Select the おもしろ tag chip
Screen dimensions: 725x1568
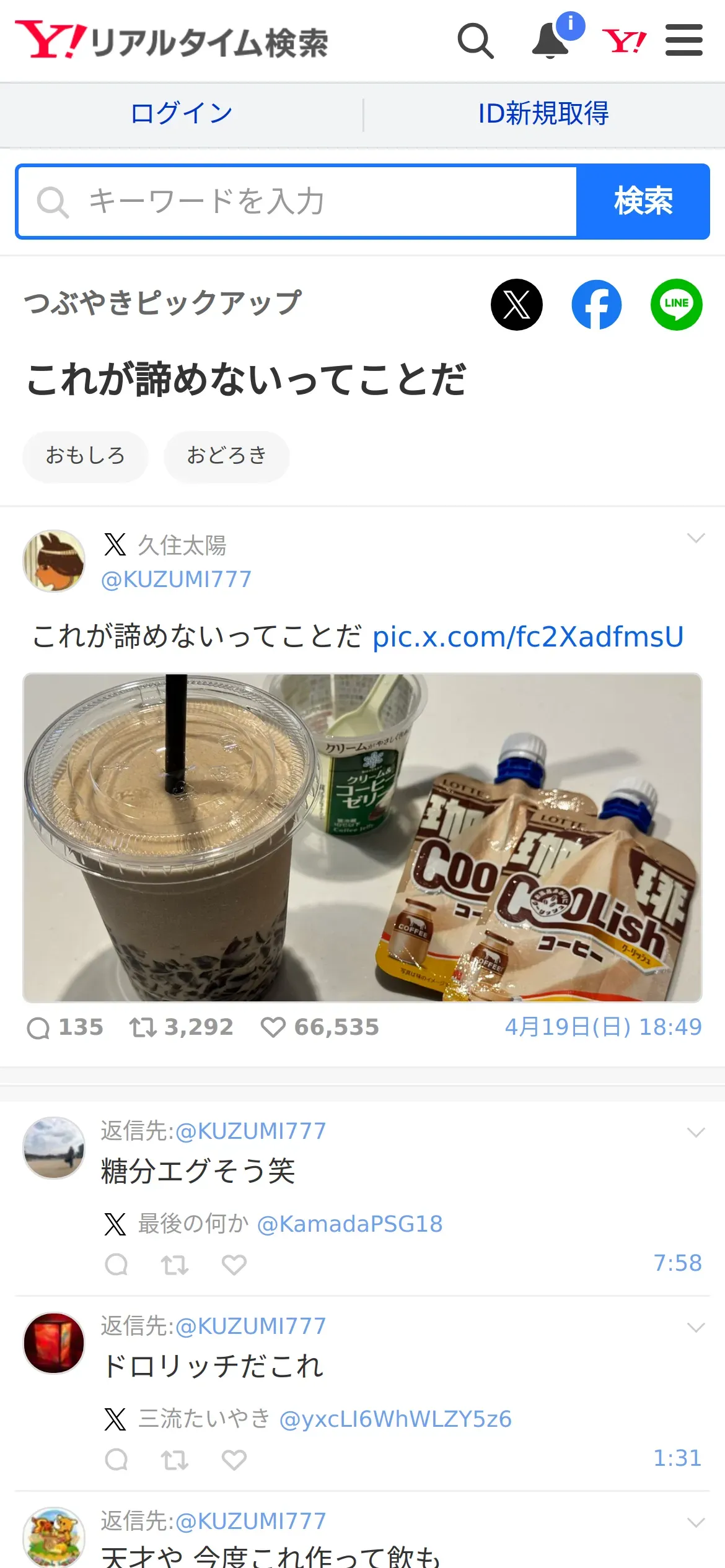pyautogui.click(x=85, y=456)
